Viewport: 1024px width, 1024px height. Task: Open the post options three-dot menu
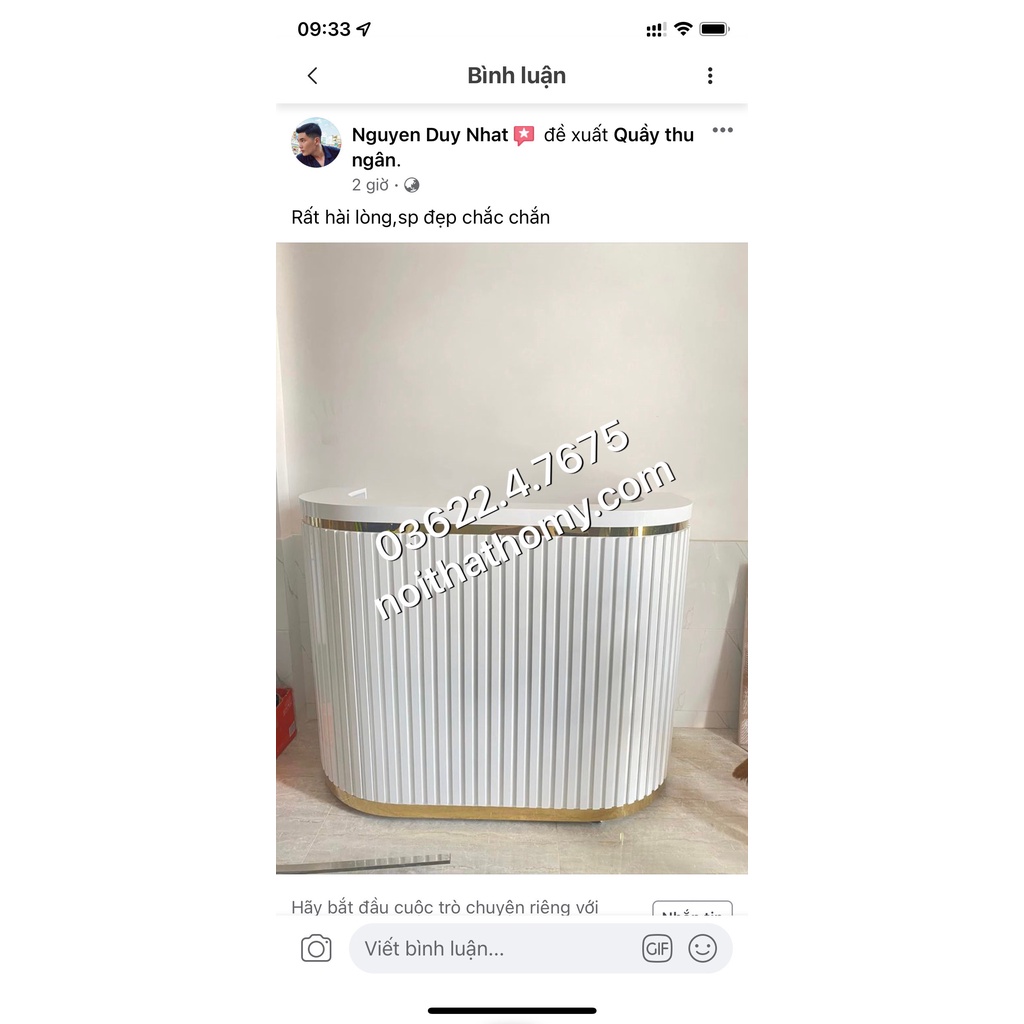click(722, 130)
